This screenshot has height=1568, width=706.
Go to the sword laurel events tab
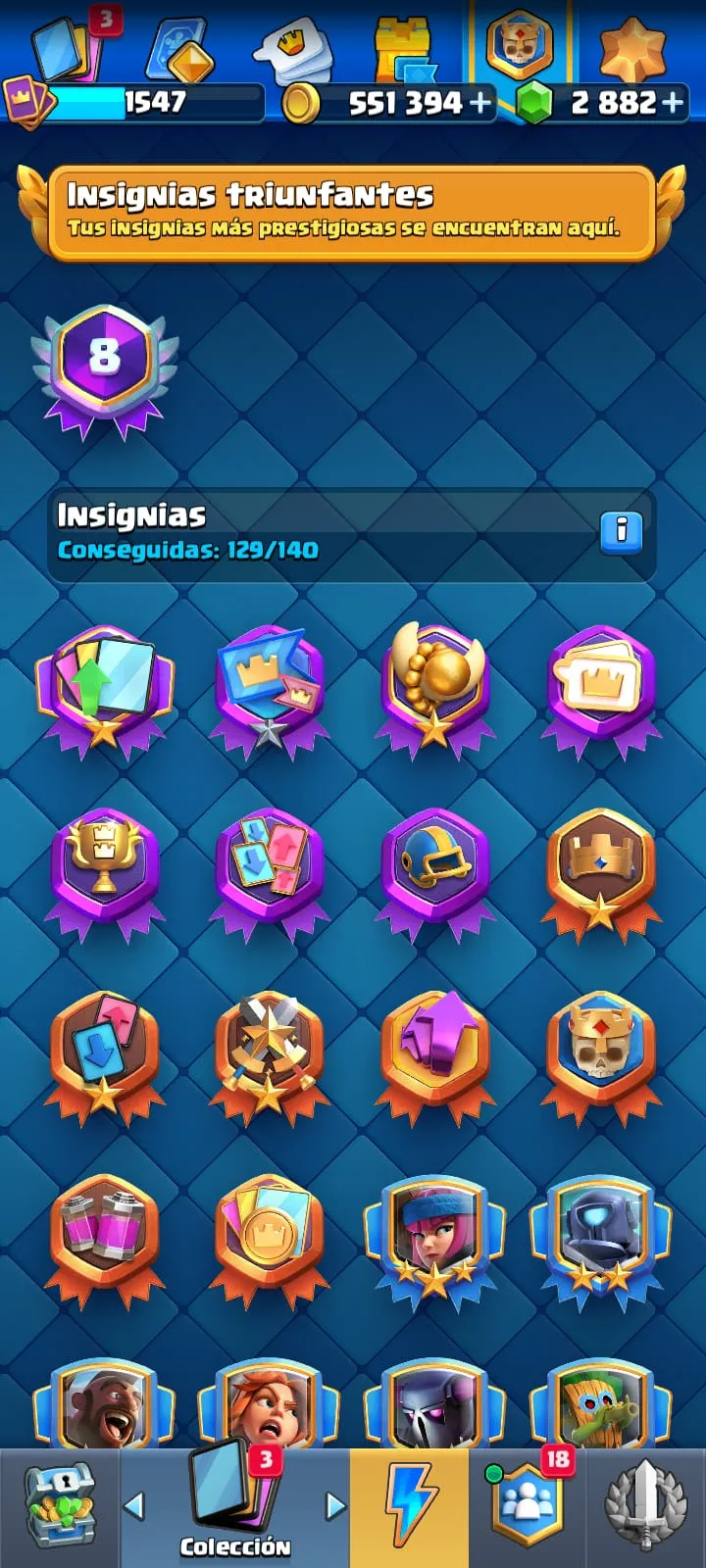[x=645, y=1507]
